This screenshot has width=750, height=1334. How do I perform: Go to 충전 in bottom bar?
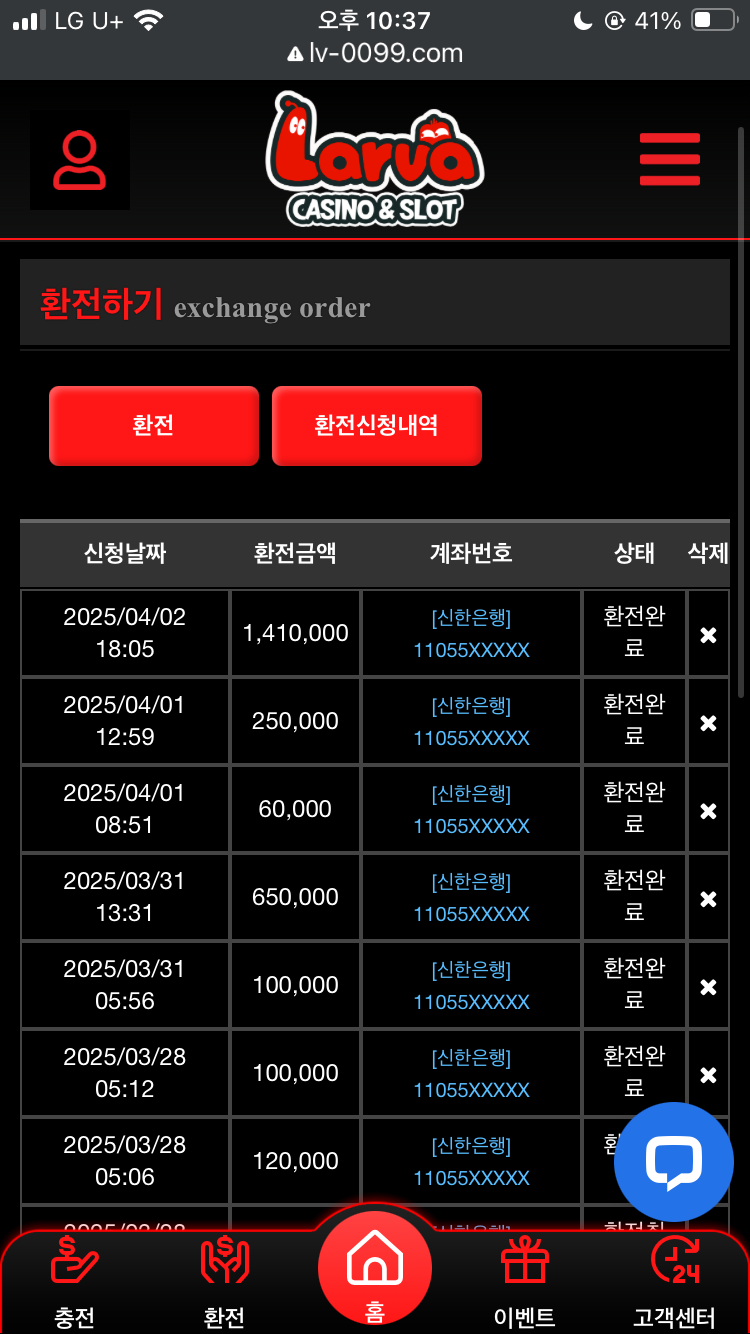(75, 1283)
